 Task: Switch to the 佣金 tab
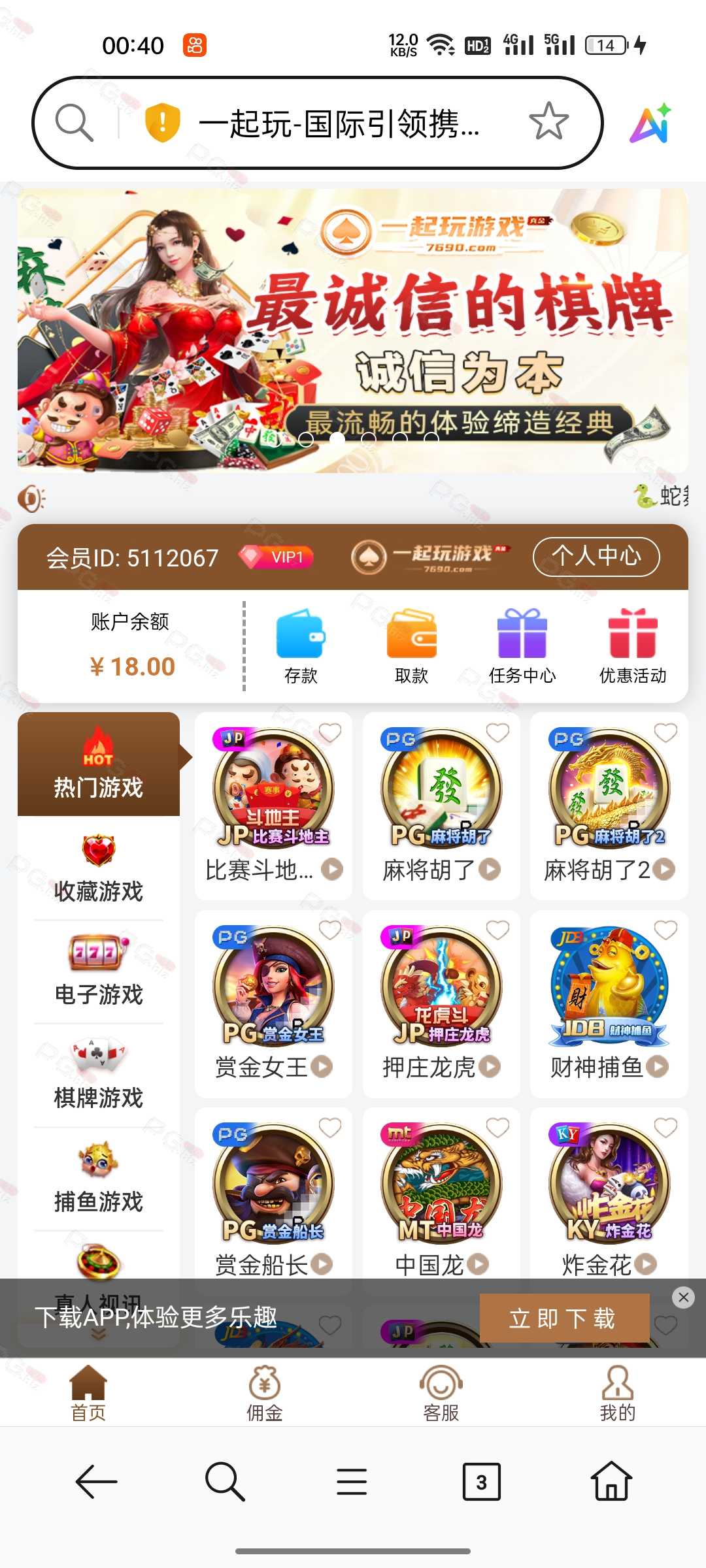[x=265, y=1394]
